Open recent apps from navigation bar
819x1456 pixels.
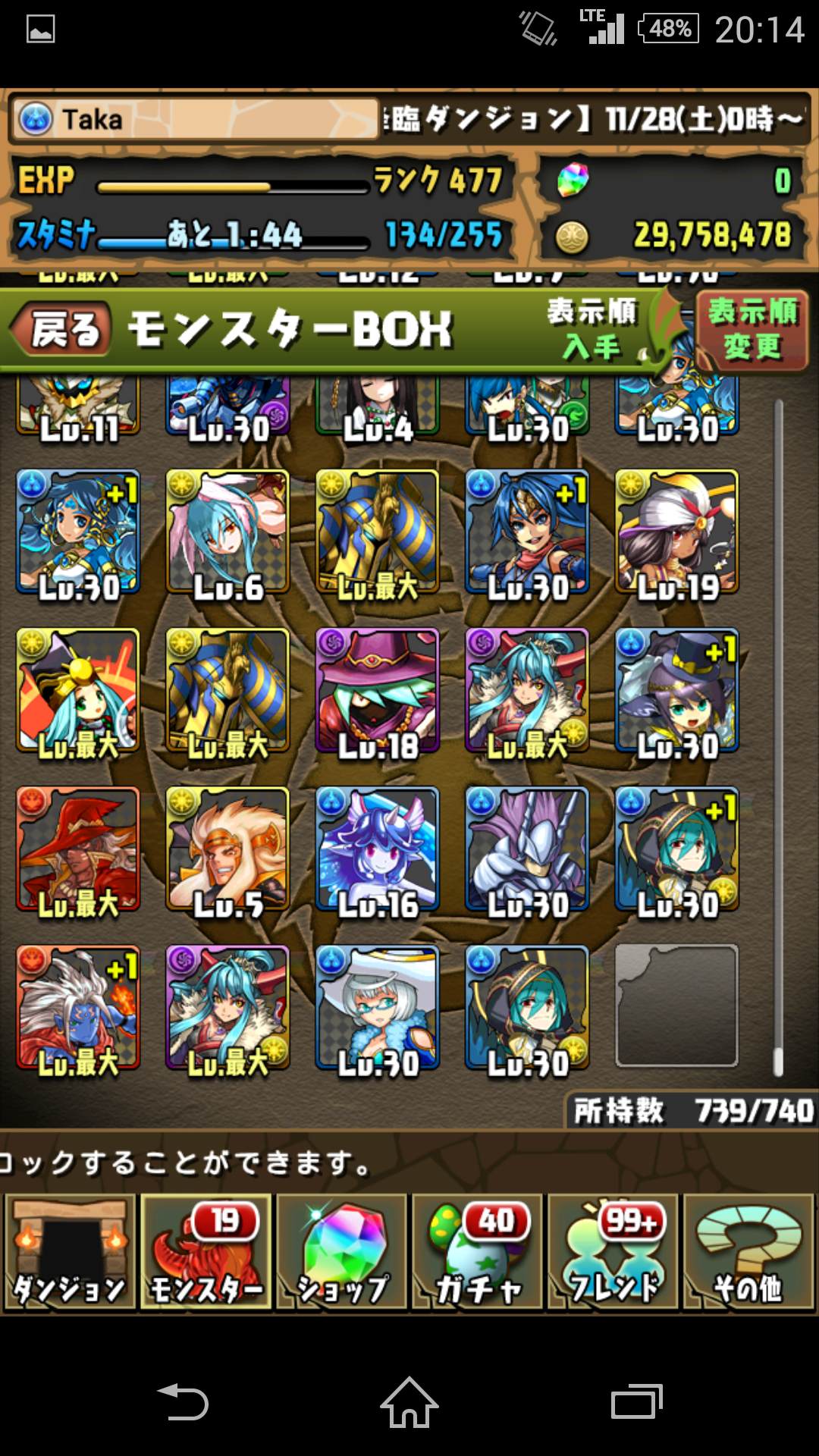tap(637, 1401)
